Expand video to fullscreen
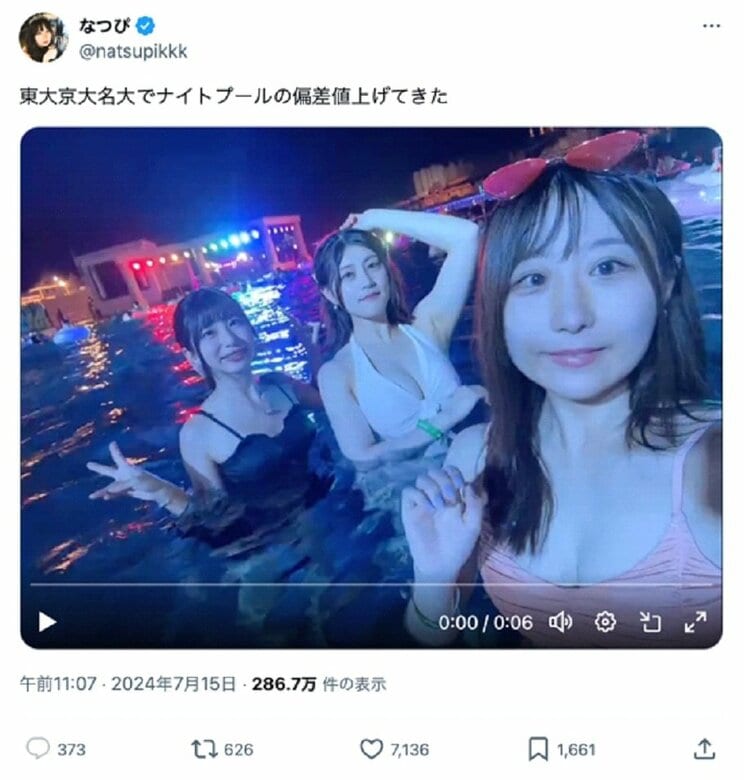744x780 pixels. (x=695, y=621)
